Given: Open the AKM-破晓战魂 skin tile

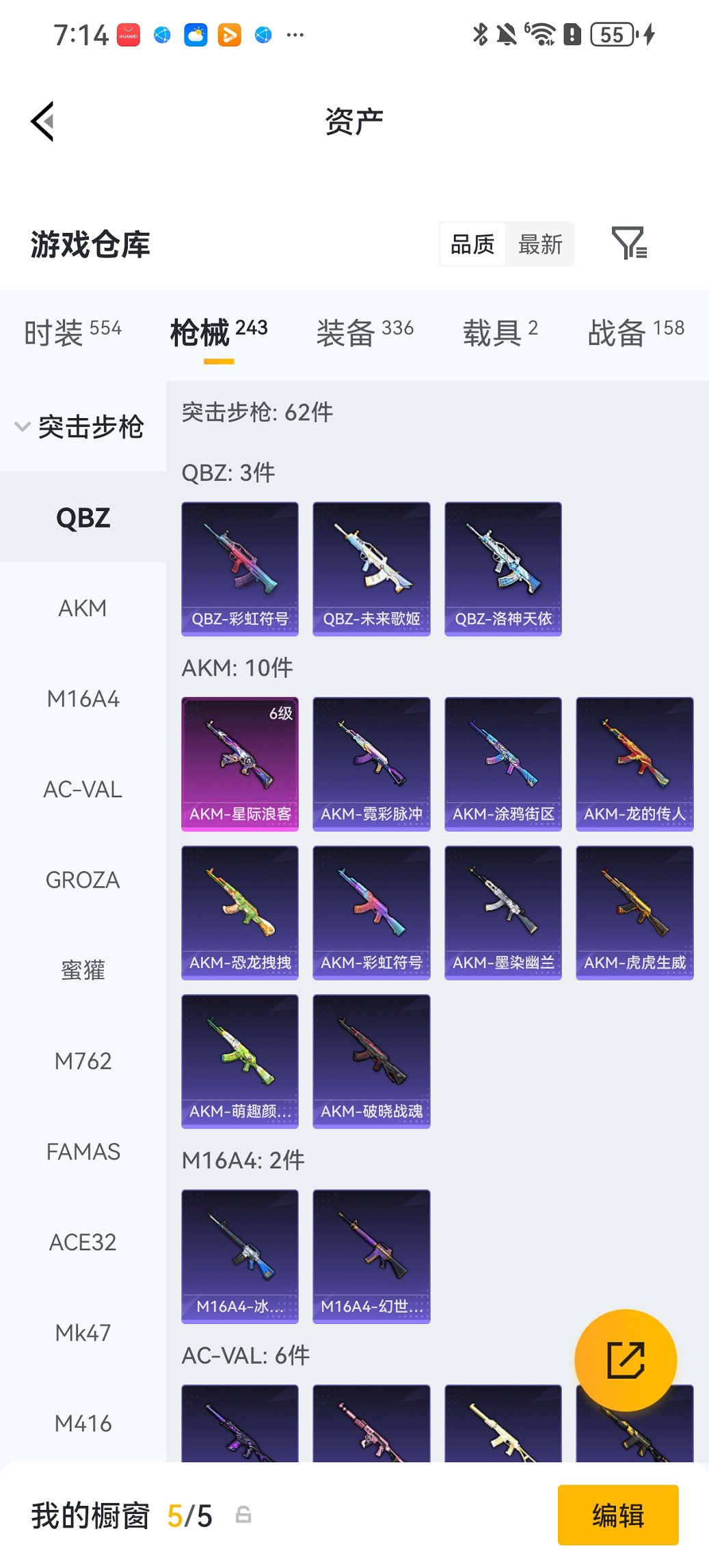Looking at the screenshot, I should pyautogui.click(x=371, y=1061).
